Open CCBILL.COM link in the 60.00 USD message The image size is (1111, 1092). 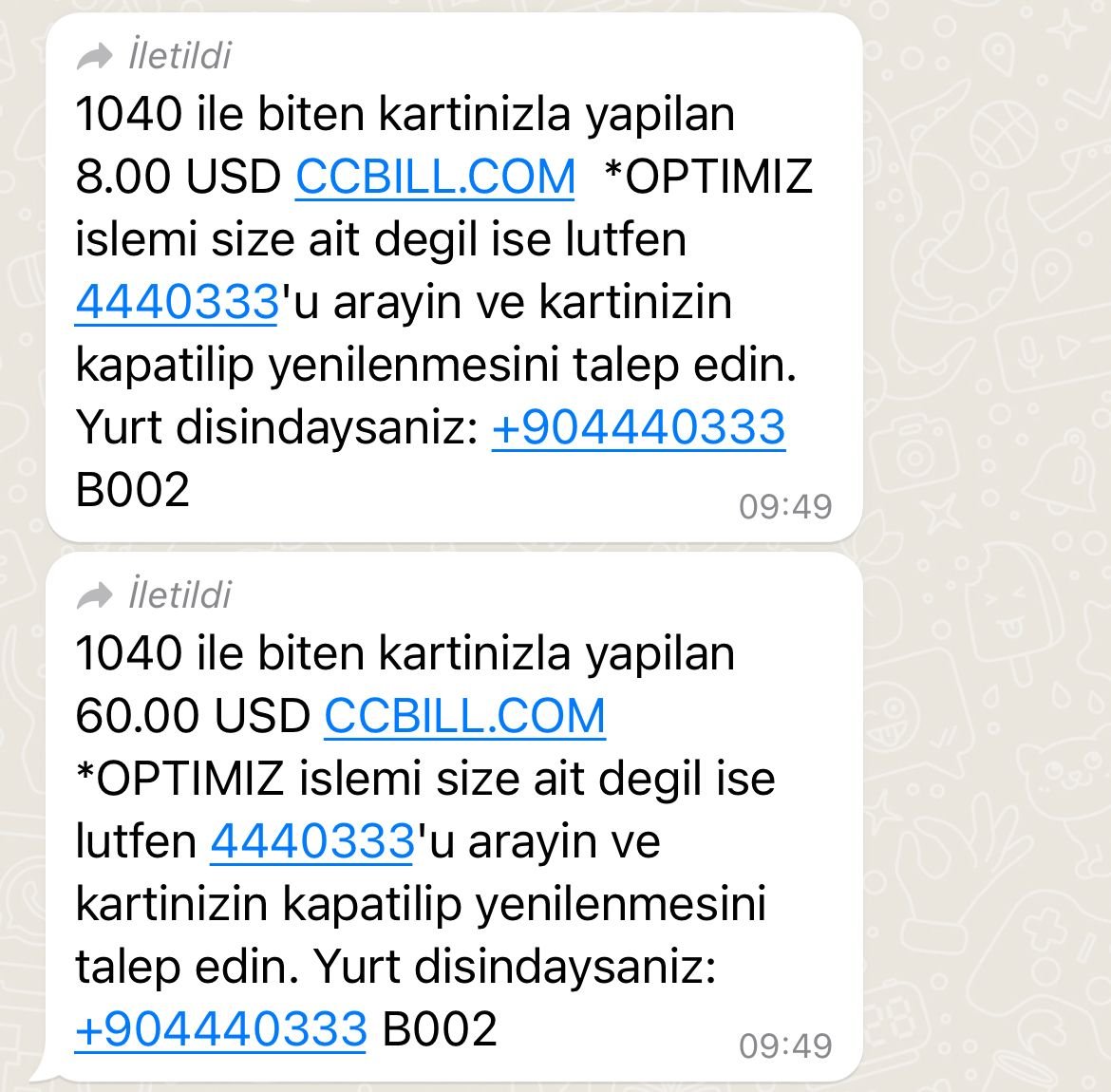tap(464, 716)
